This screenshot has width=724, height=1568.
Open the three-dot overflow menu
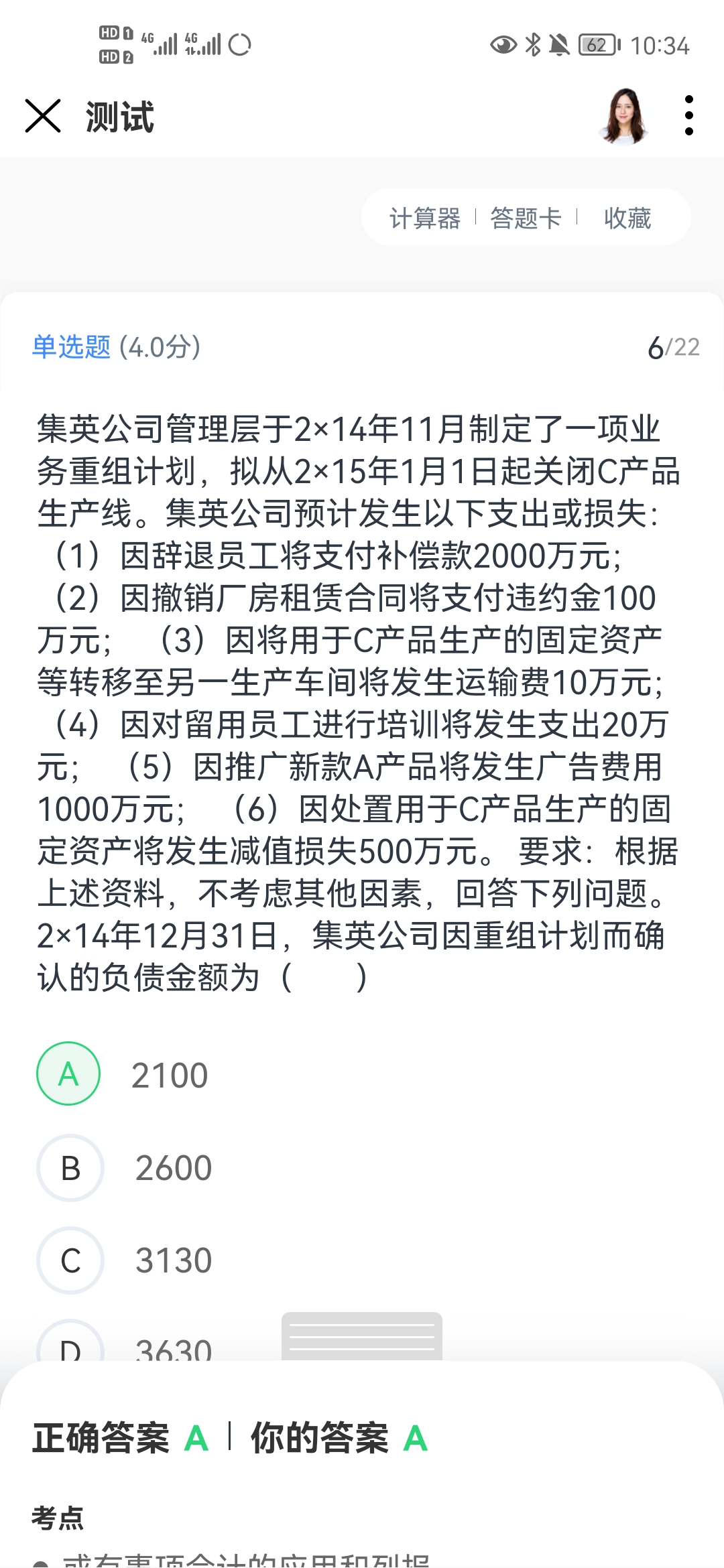(x=688, y=115)
